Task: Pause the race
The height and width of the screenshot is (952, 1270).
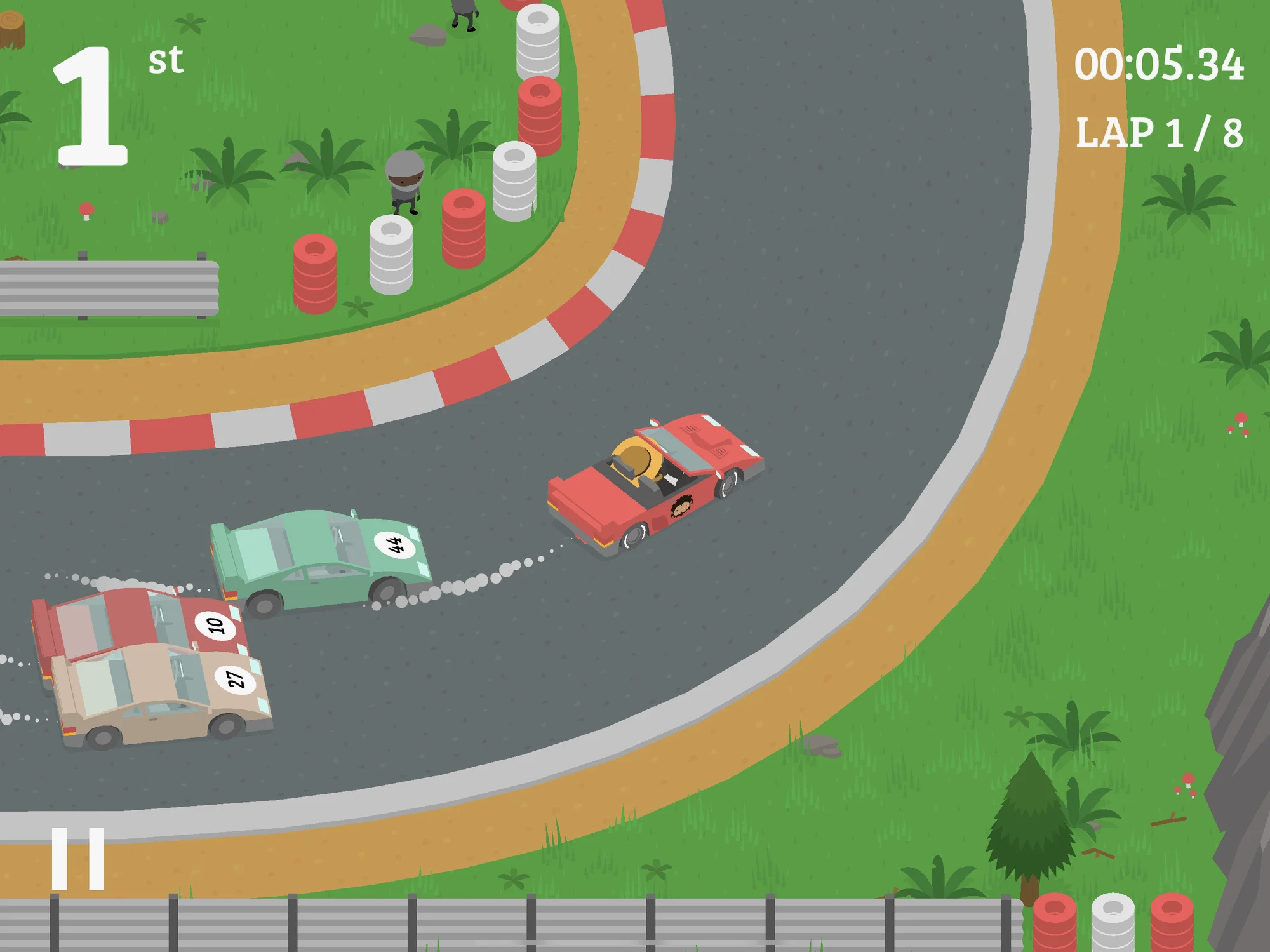Action: (78, 858)
